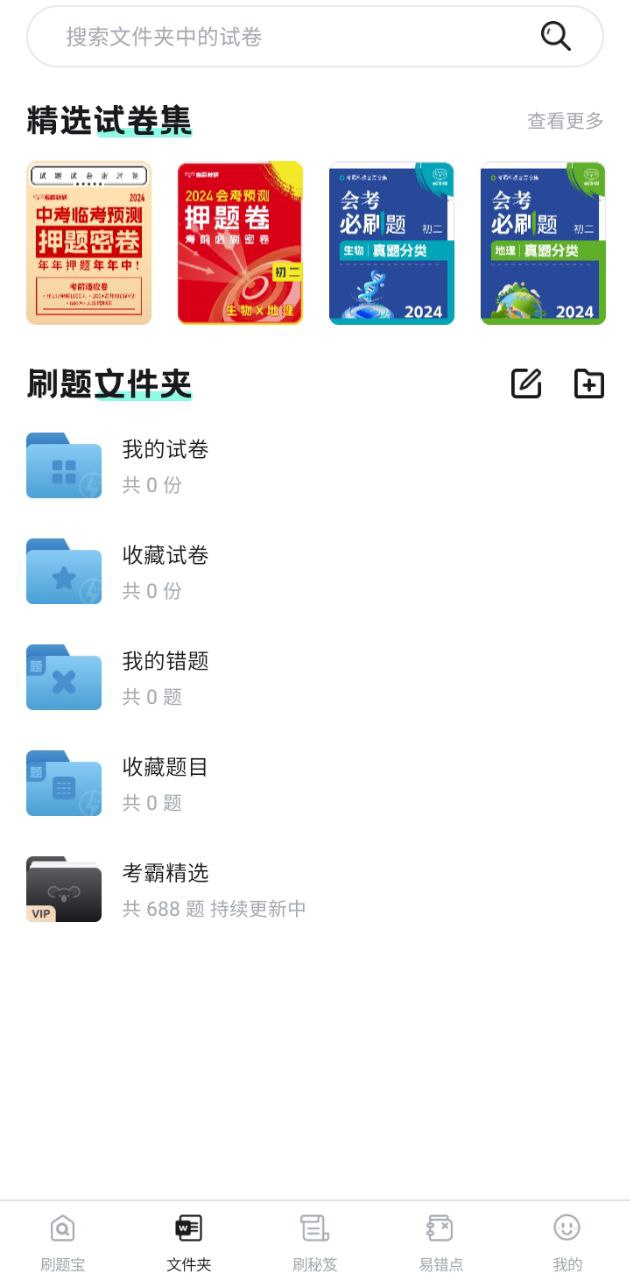Open 查看更多 for selected paper collections
Screen dimensions: 630x1280
[565, 121]
